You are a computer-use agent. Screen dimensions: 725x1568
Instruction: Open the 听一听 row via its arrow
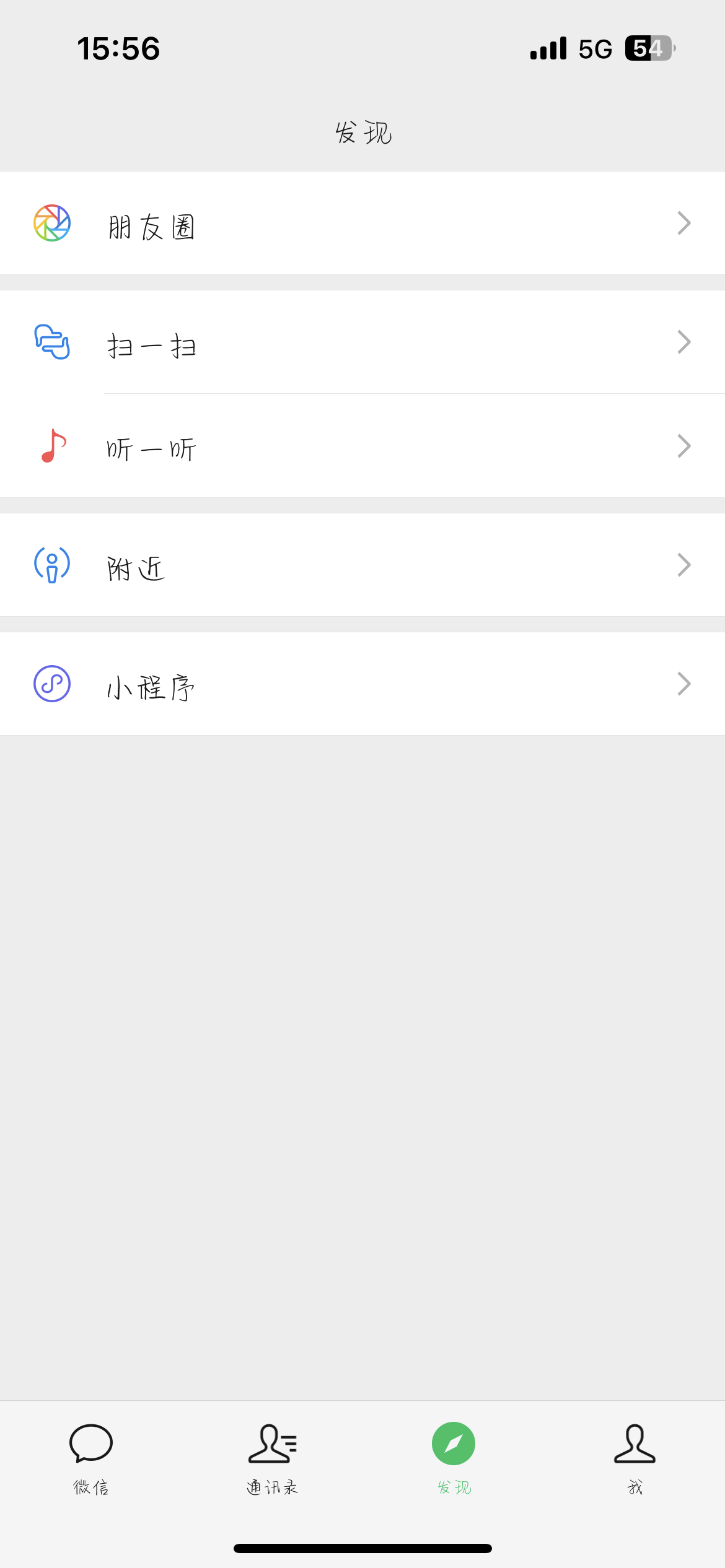(x=682, y=445)
